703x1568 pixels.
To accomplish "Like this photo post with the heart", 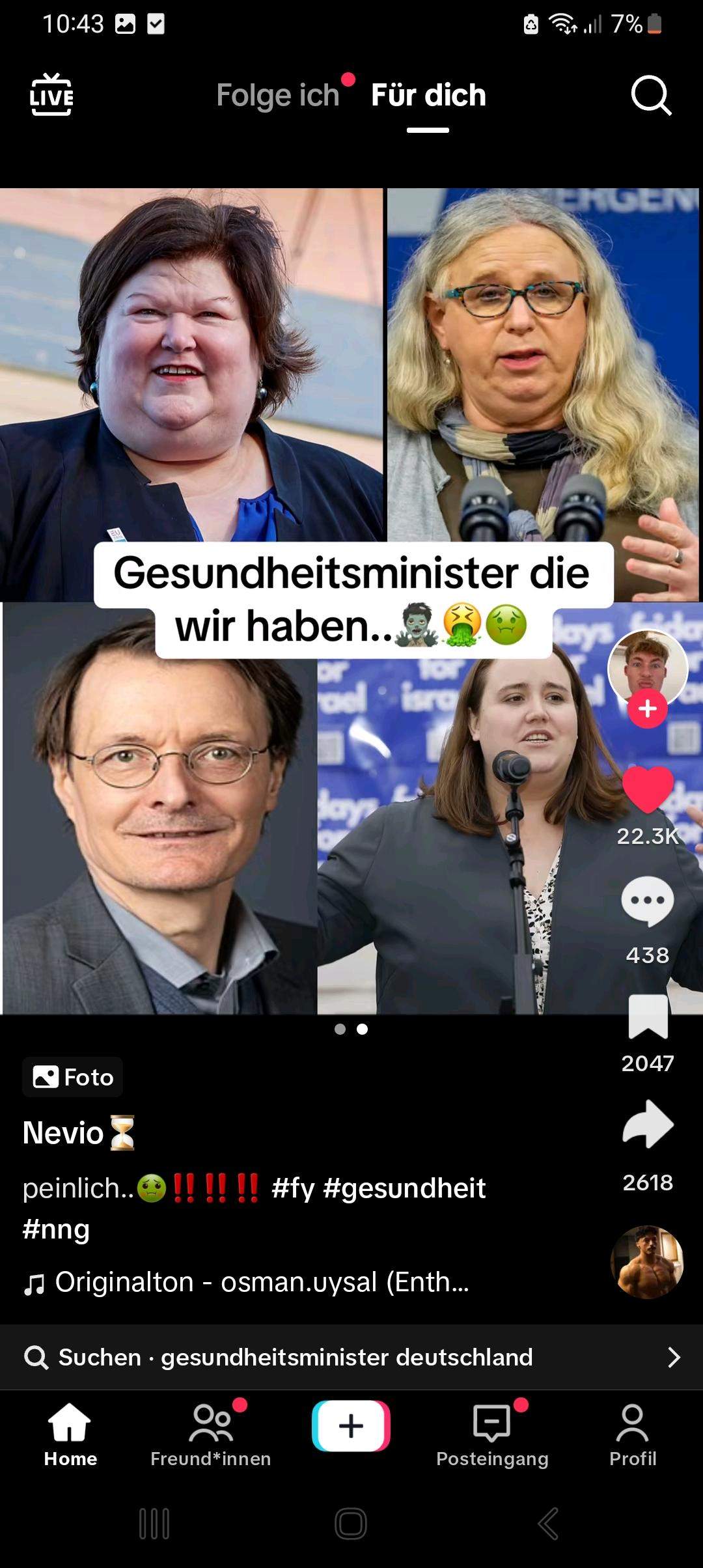I will tap(648, 790).
